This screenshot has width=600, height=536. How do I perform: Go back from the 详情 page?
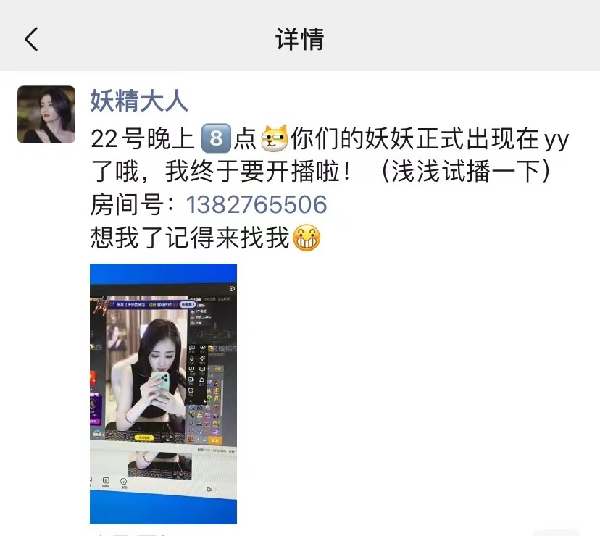(x=32, y=39)
